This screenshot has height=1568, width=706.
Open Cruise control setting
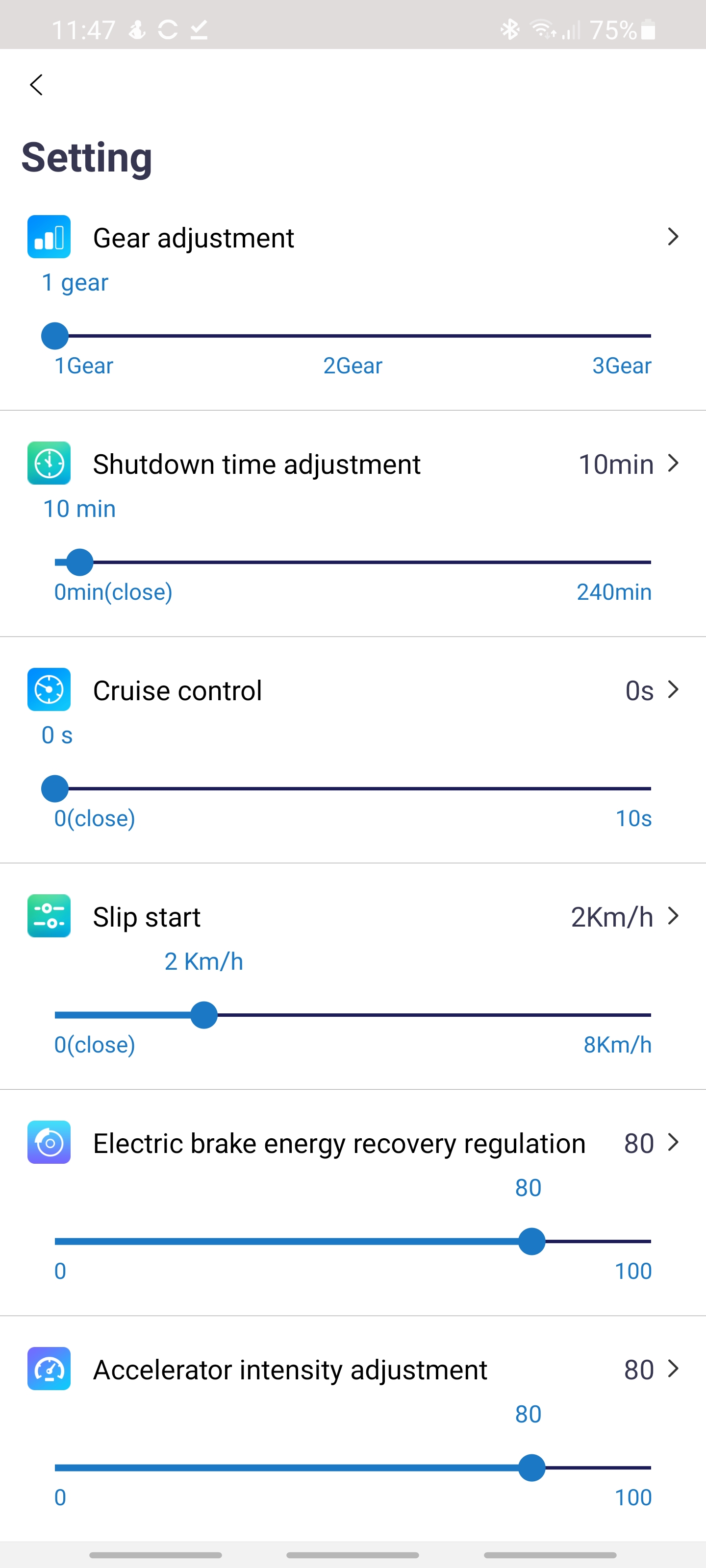tap(353, 690)
